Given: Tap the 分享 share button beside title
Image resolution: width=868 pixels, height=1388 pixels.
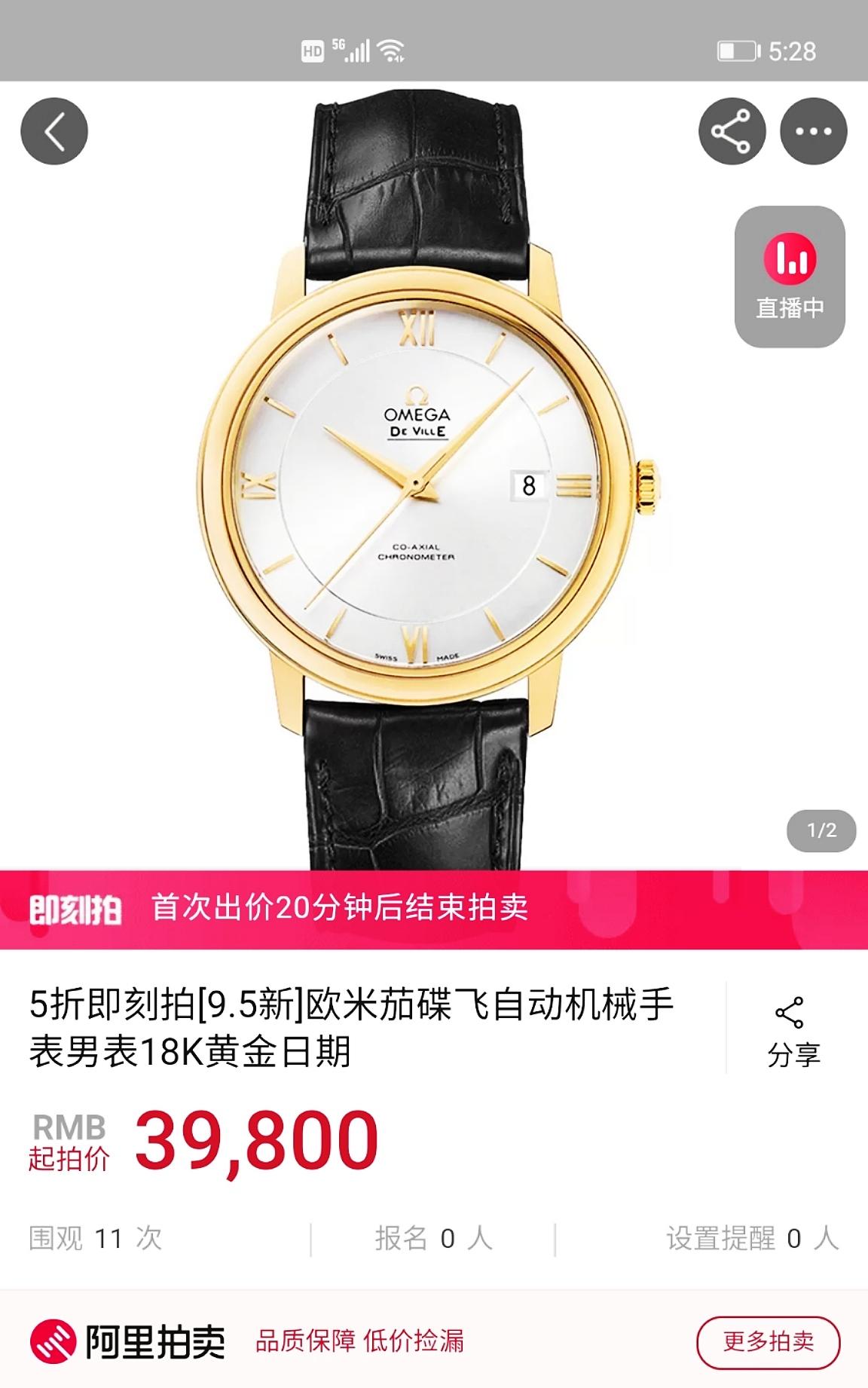Looking at the screenshot, I should (x=792, y=1030).
